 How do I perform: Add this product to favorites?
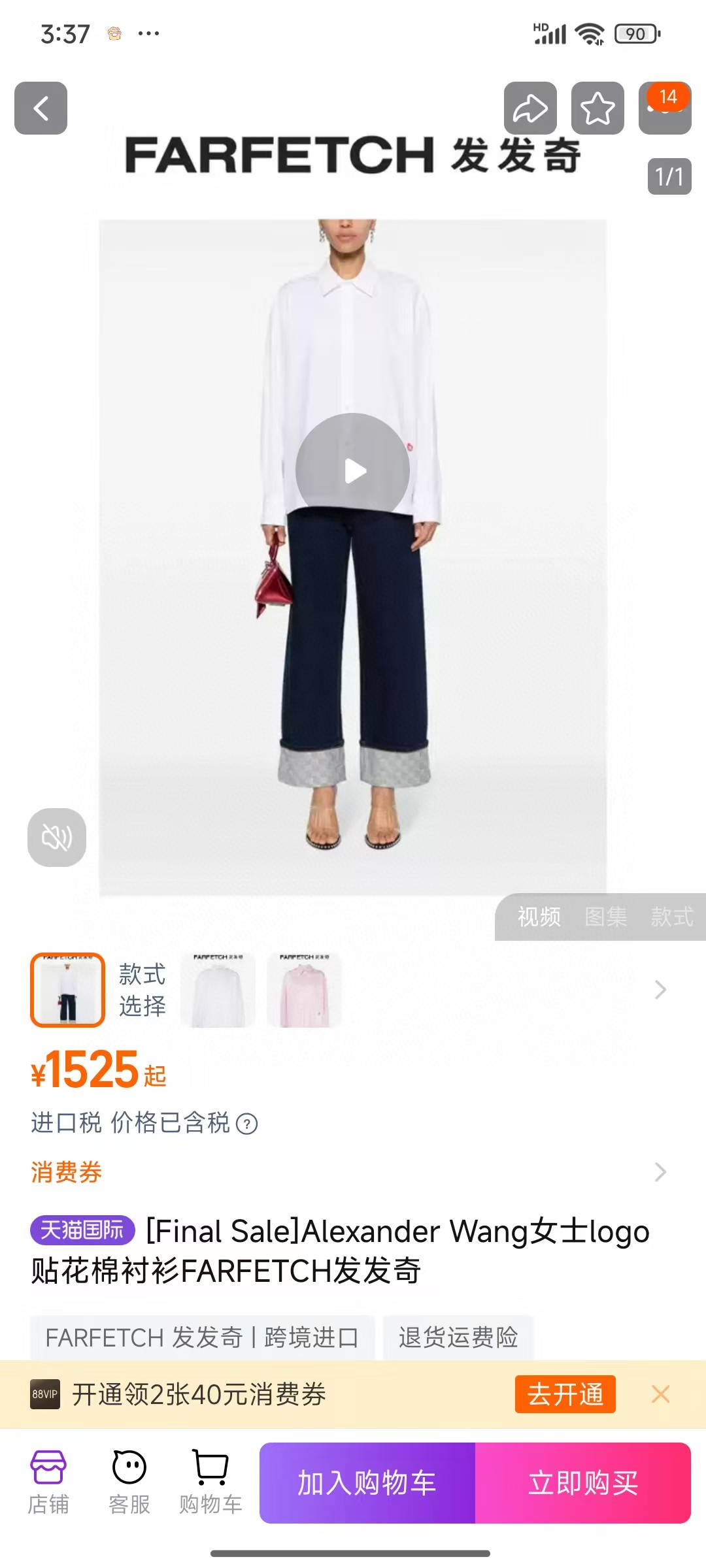[x=597, y=108]
